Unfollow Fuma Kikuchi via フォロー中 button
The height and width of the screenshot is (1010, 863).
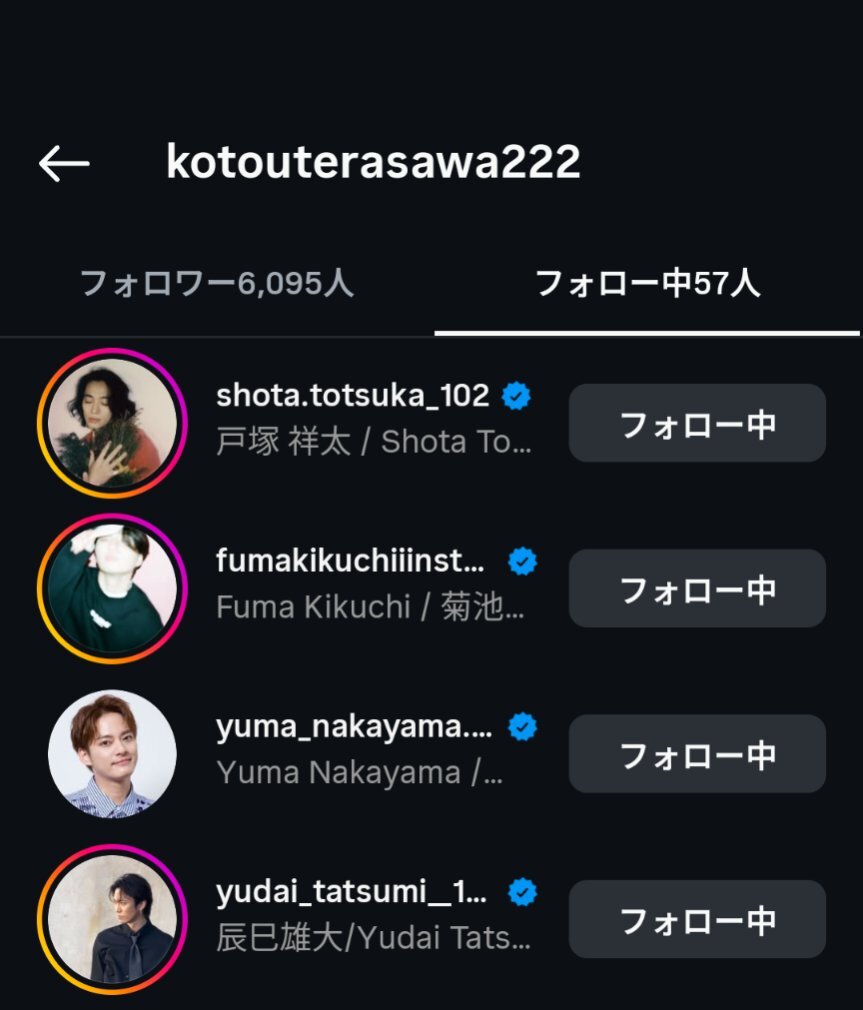[x=697, y=589]
